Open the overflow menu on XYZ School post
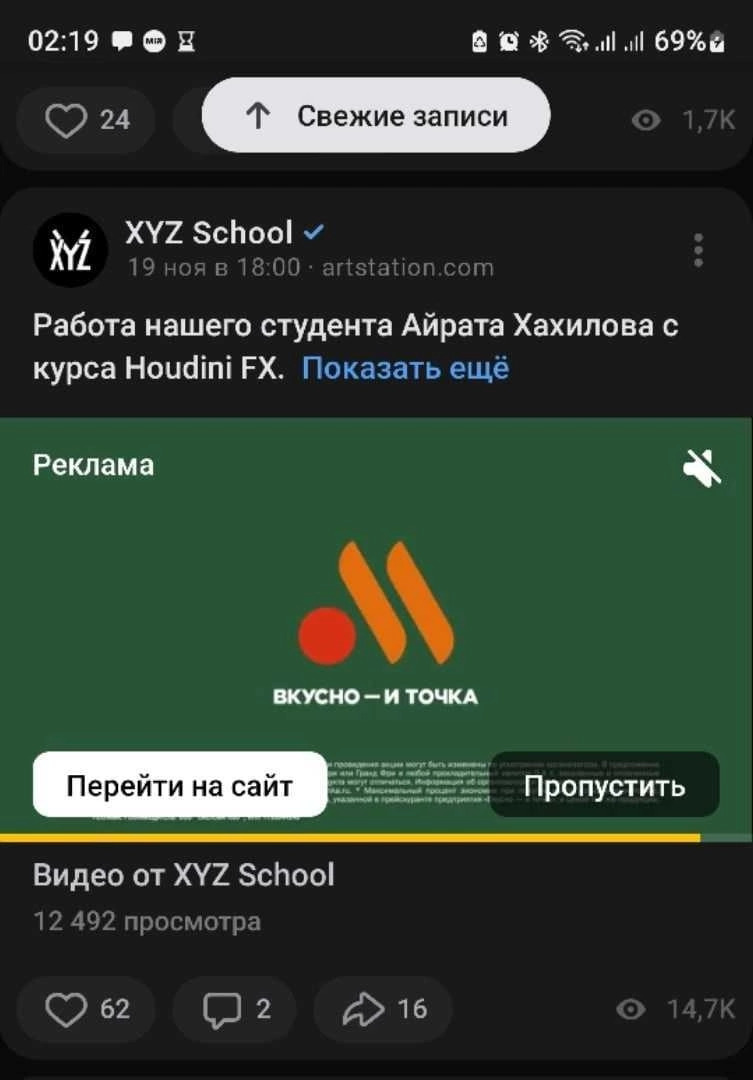 click(x=697, y=250)
